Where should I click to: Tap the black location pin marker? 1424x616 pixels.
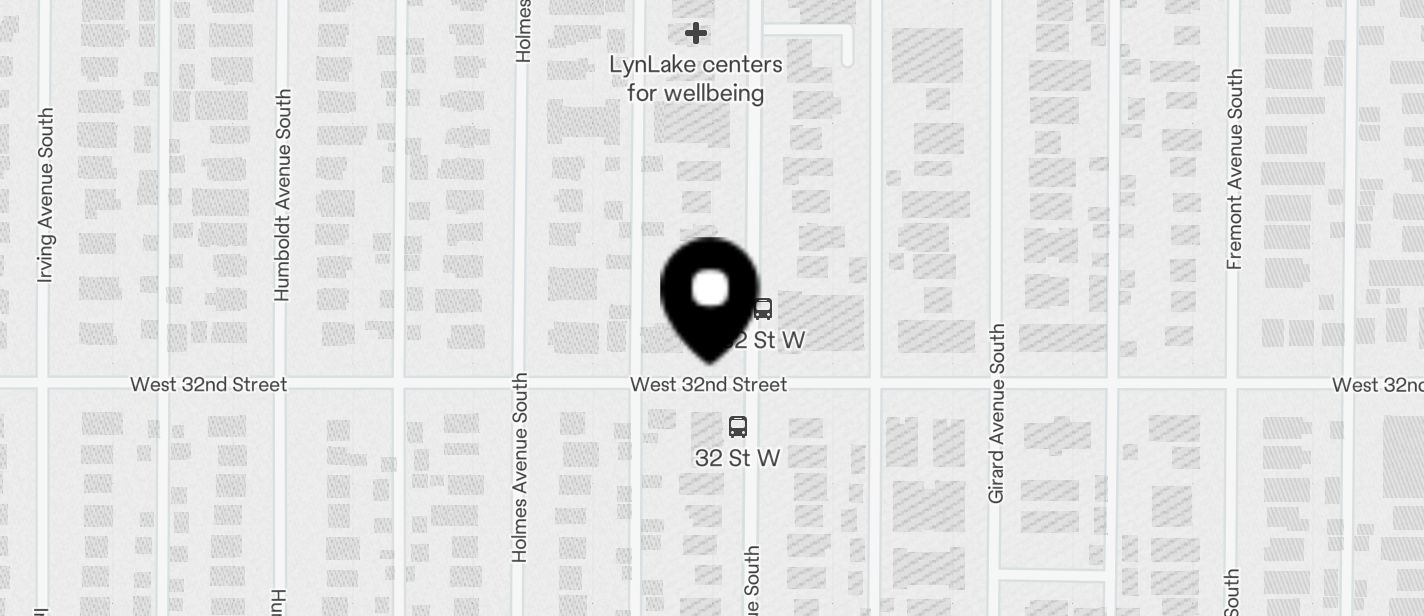pos(709,294)
